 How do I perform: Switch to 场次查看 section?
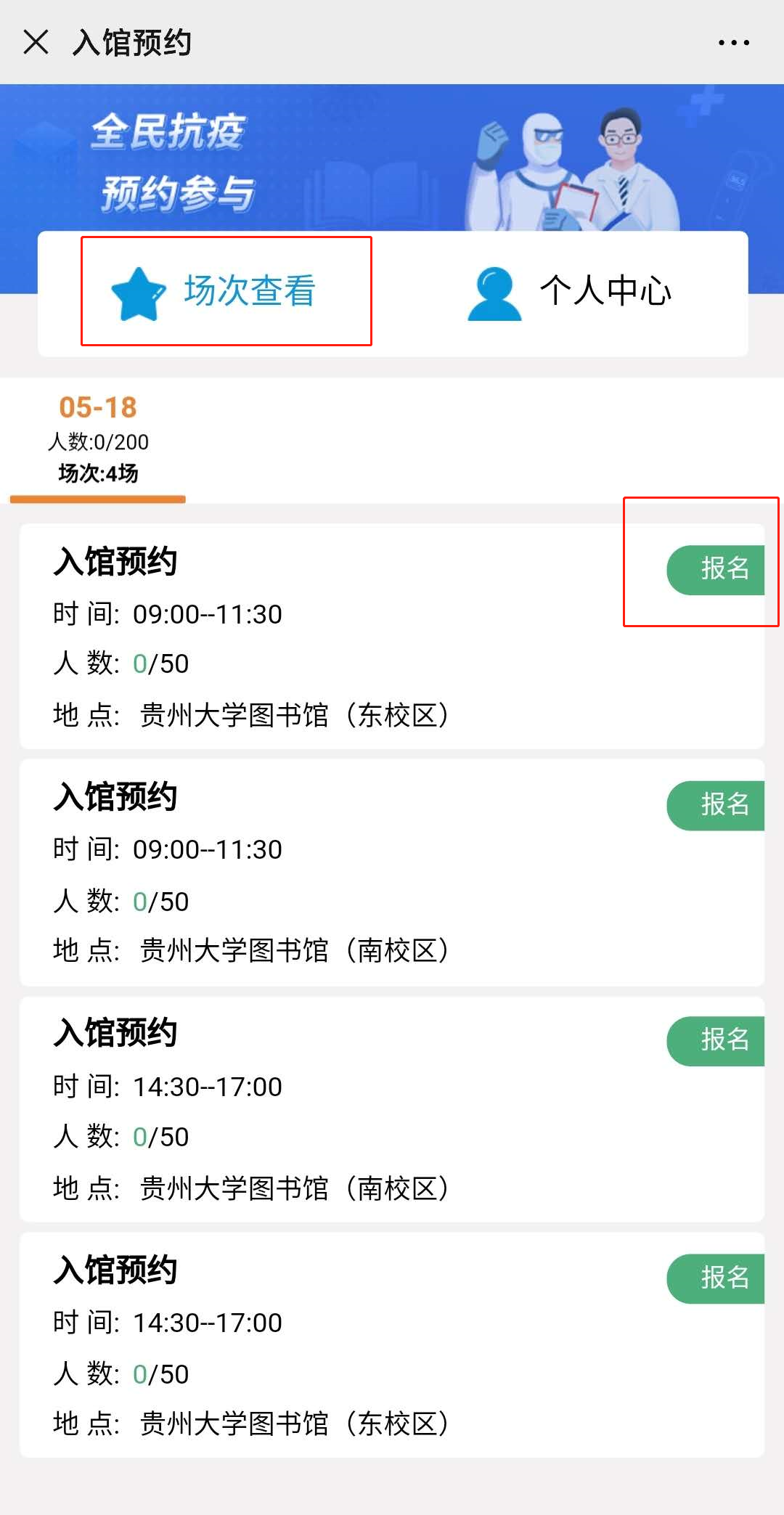point(214,291)
